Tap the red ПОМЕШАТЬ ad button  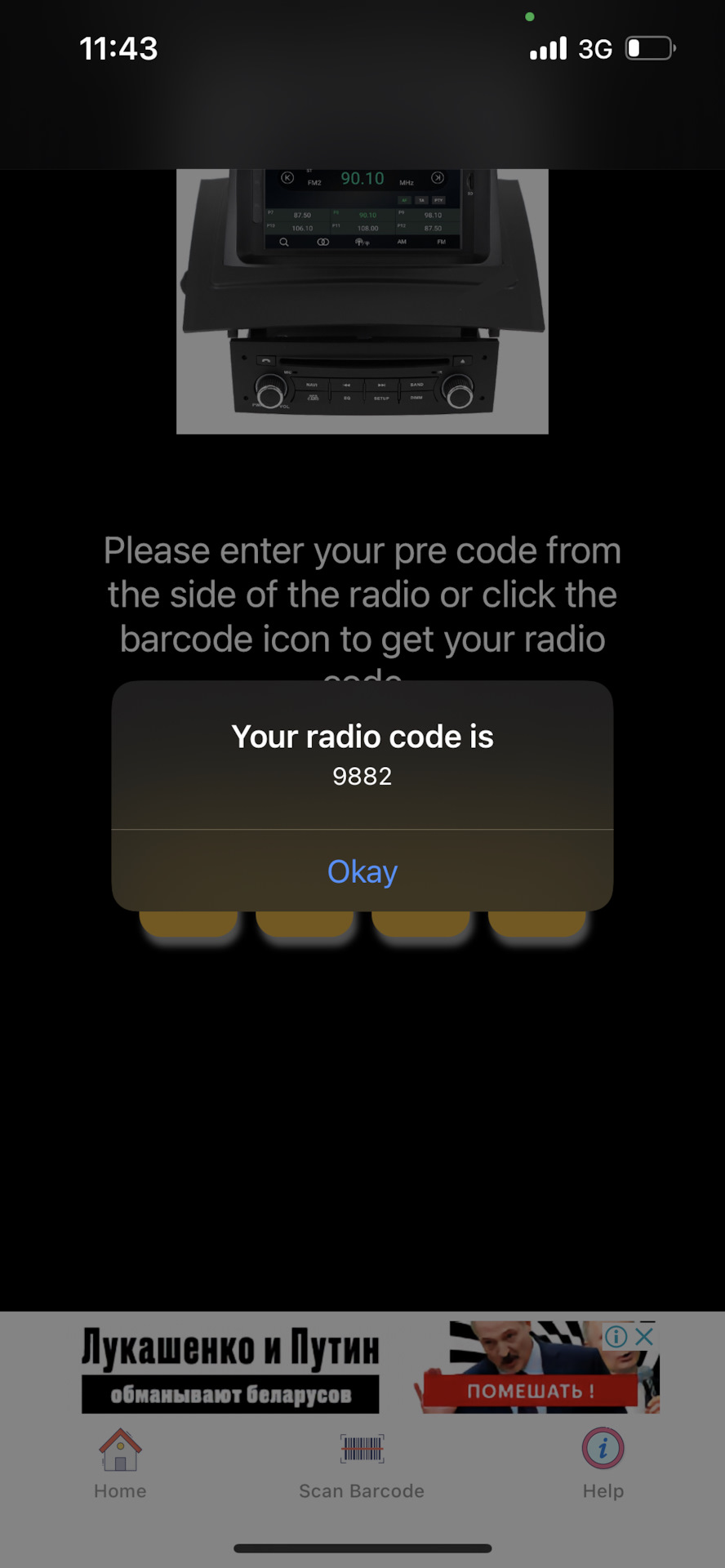pyautogui.click(x=531, y=1391)
